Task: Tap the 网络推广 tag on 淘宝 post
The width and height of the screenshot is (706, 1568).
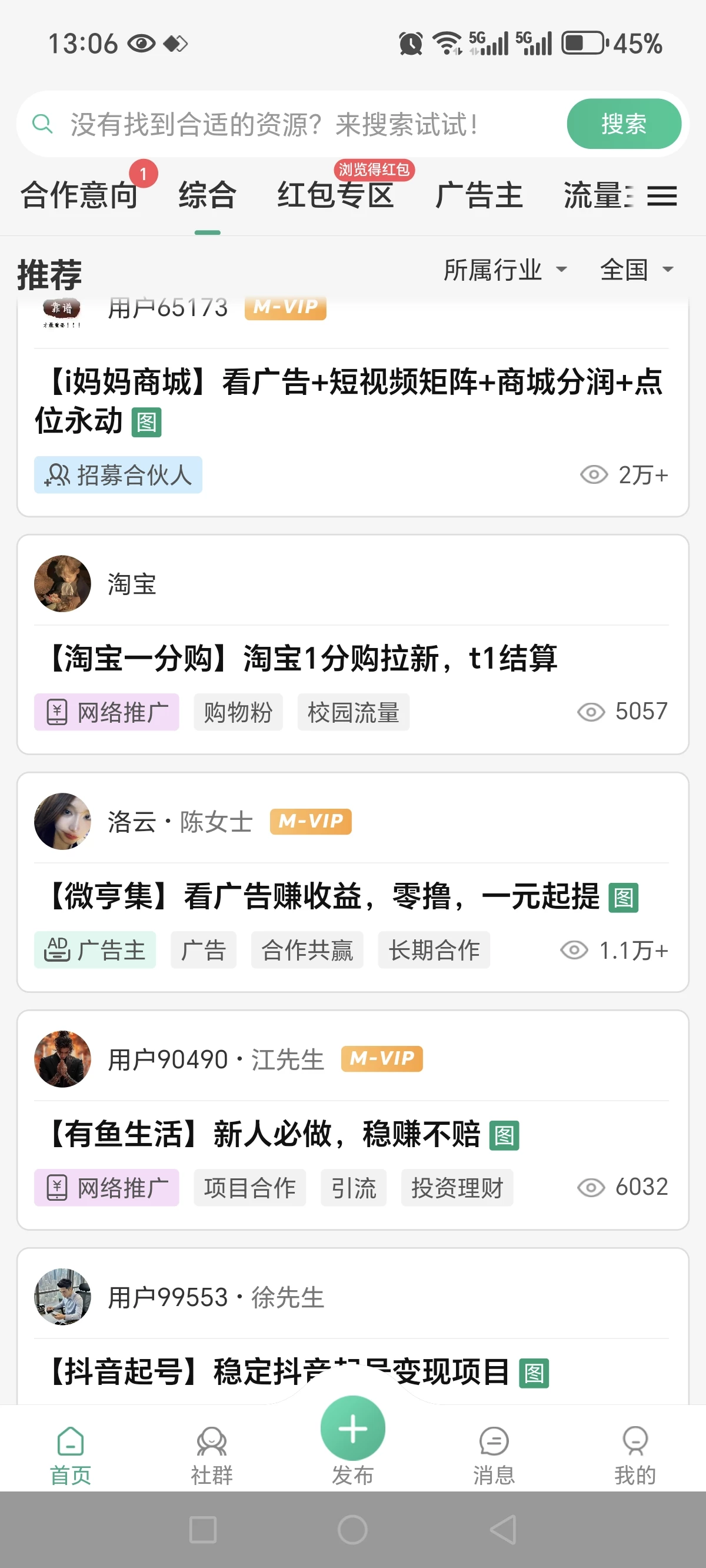Action: [x=106, y=711]
